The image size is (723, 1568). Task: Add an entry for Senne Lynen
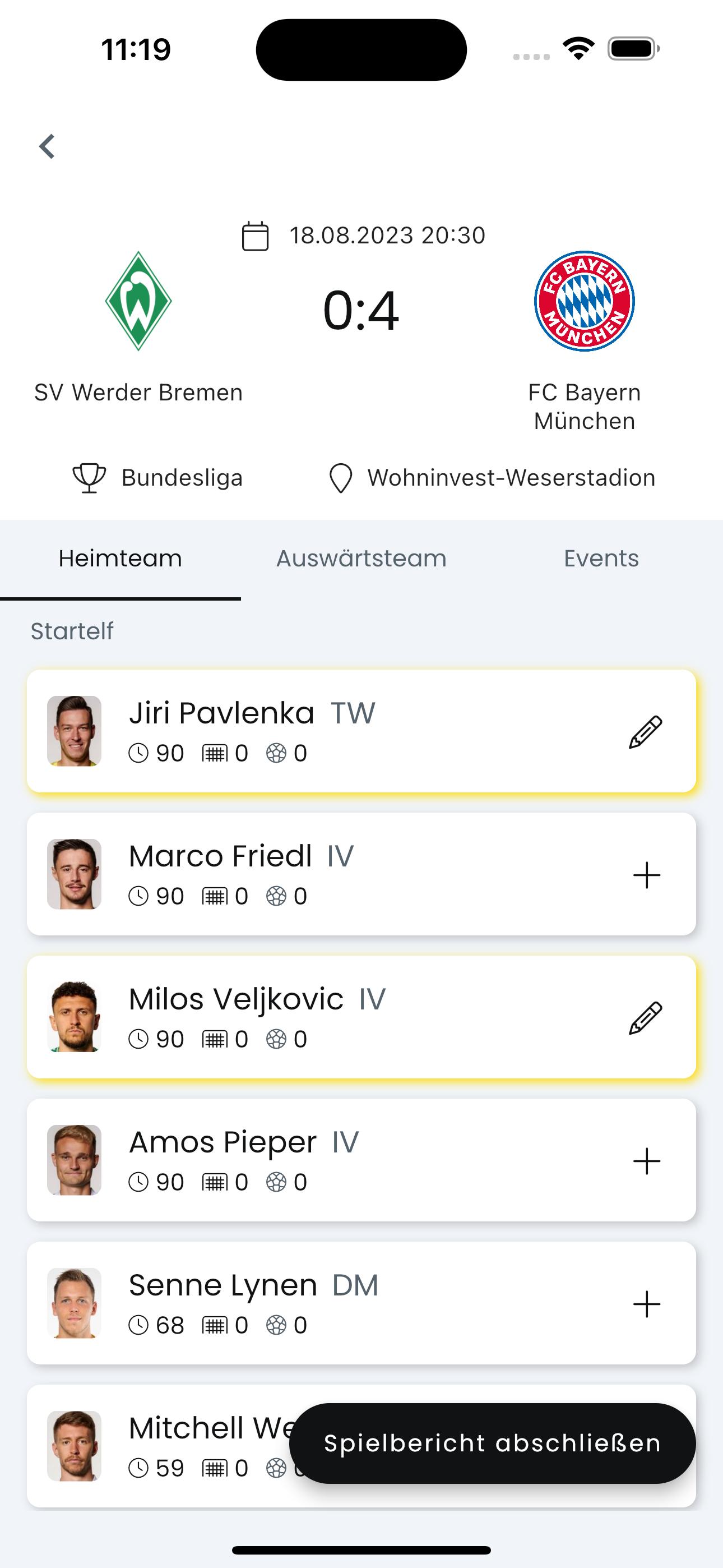pos(646,1304)
